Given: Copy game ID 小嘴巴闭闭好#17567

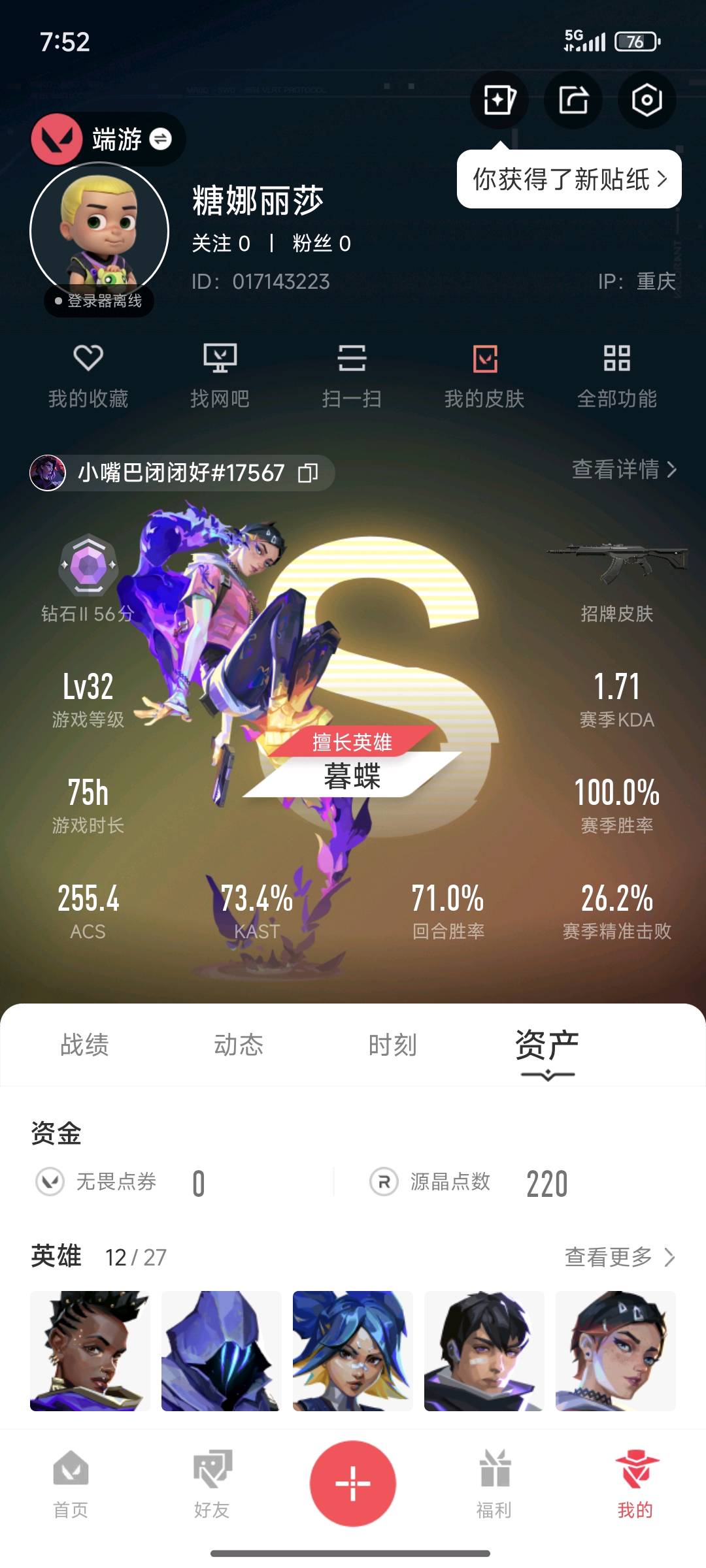Looking at the screenshot, I should (308, 472).
